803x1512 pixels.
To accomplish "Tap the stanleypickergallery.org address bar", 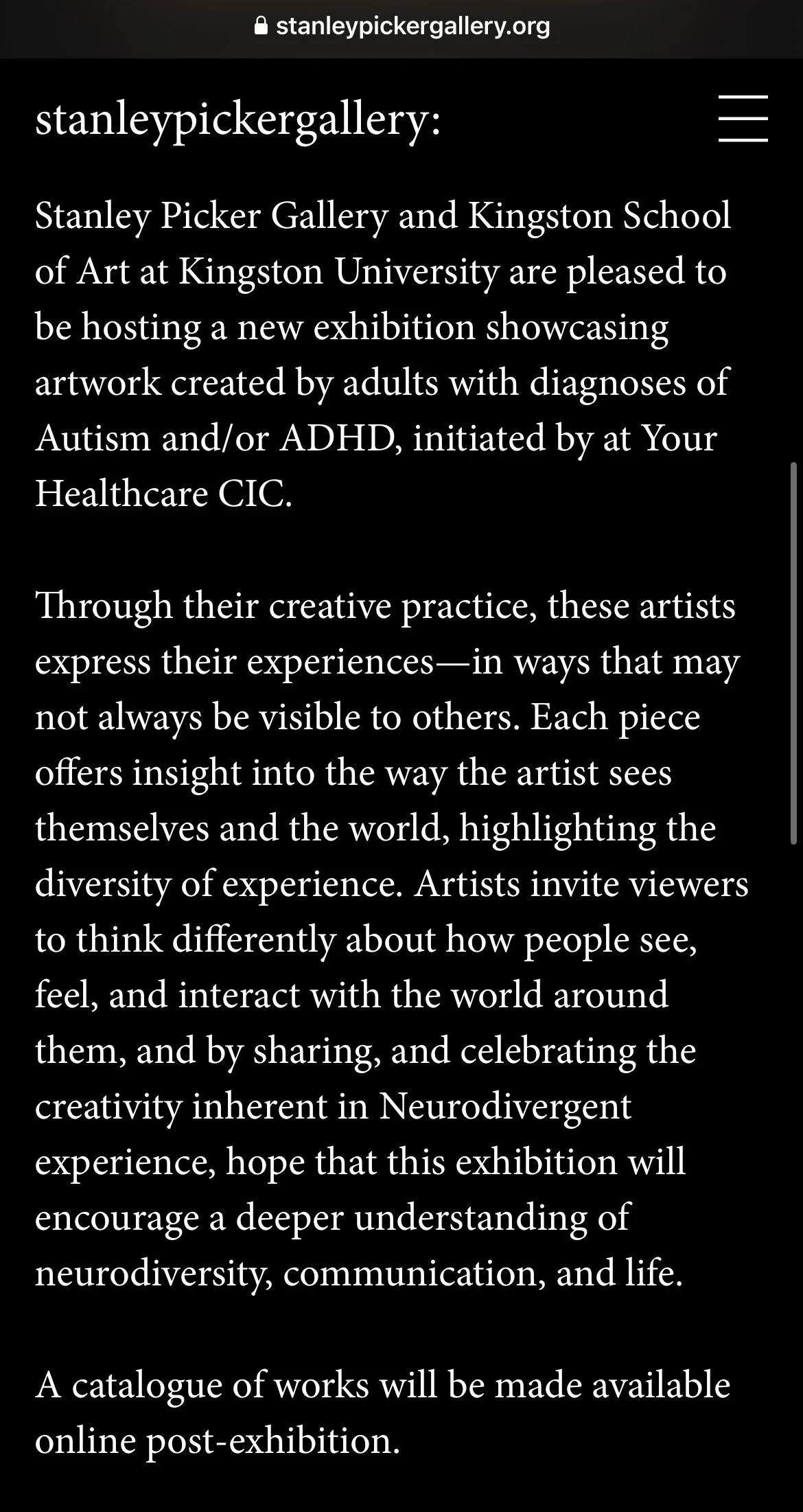I will coord(402,27).
